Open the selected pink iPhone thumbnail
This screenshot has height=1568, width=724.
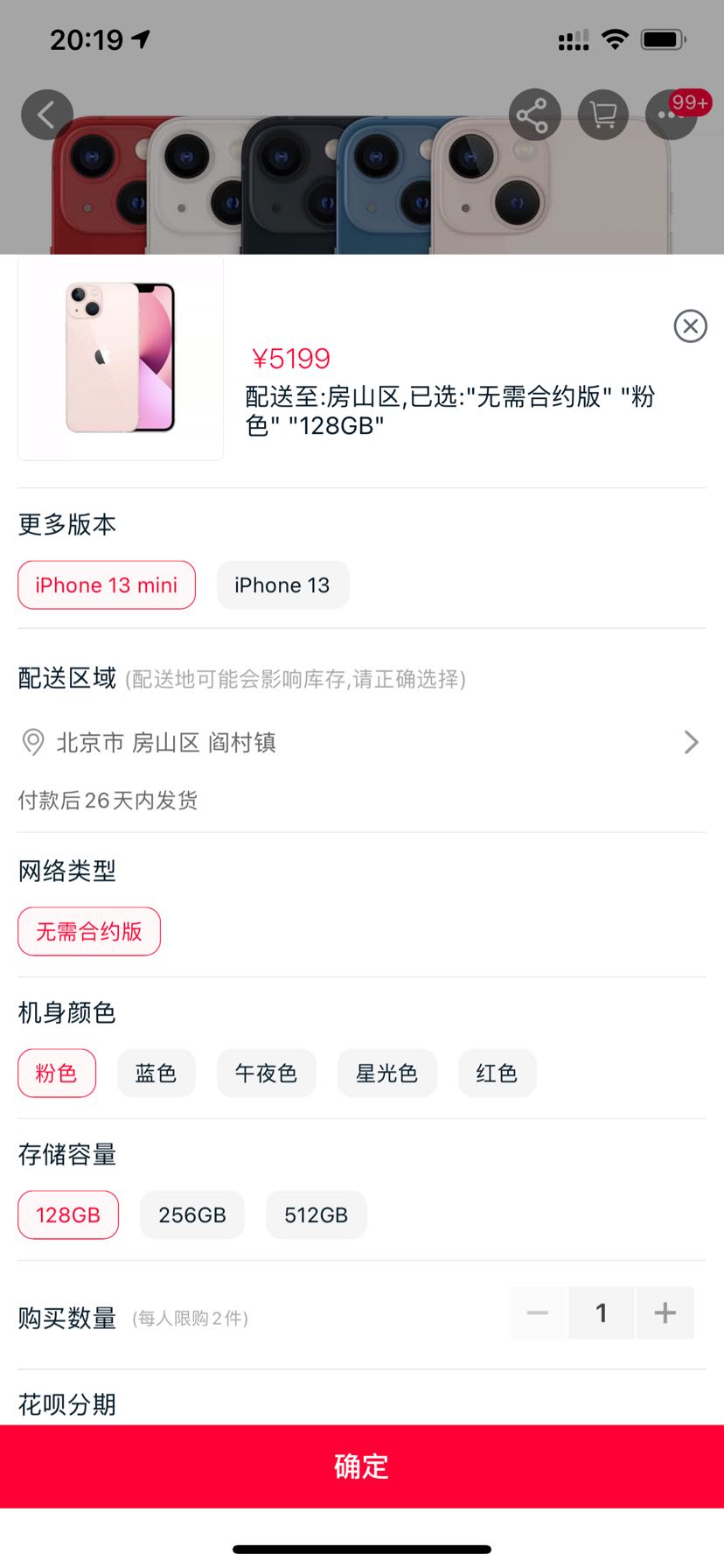point(121,358)
